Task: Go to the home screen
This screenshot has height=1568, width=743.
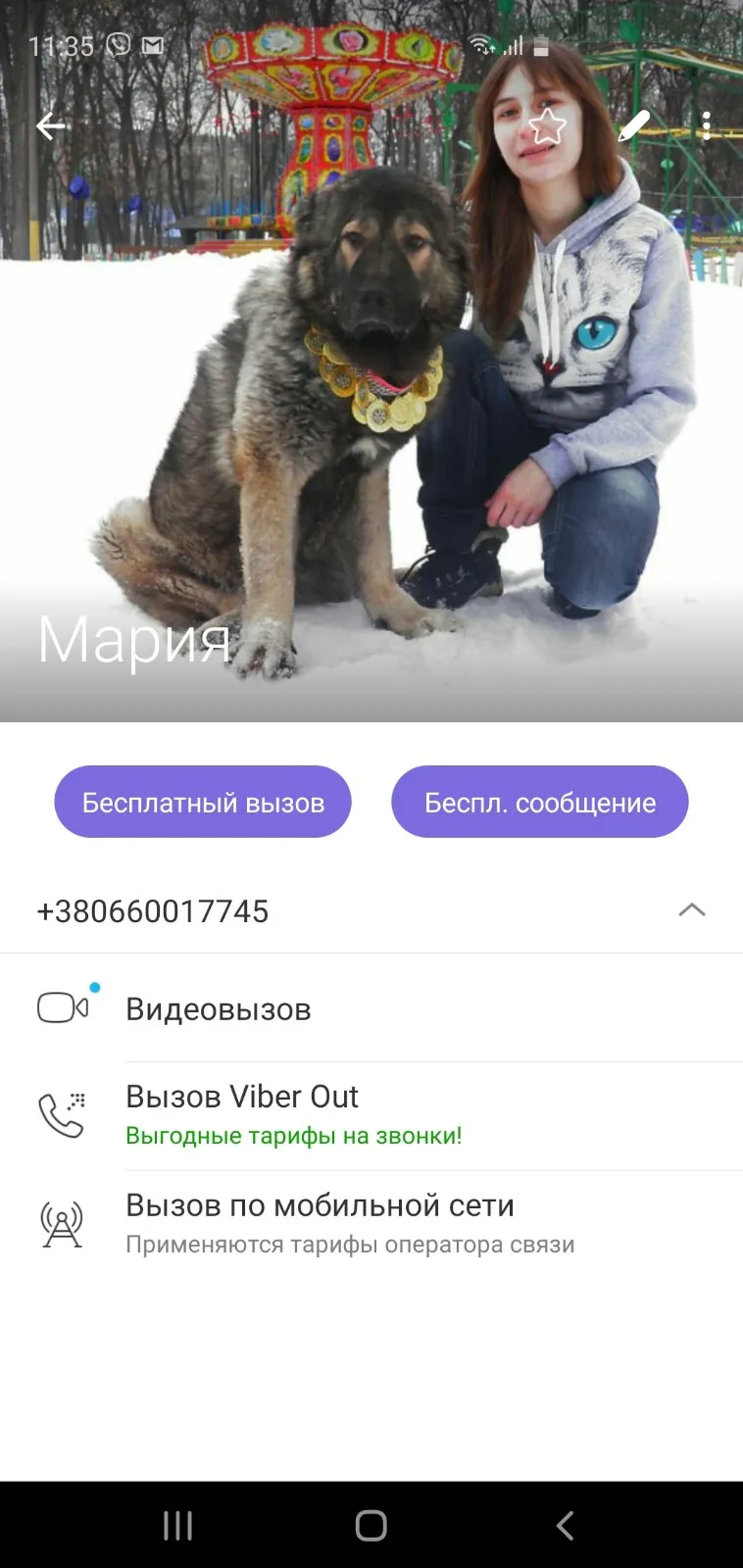Action: 371,1525
